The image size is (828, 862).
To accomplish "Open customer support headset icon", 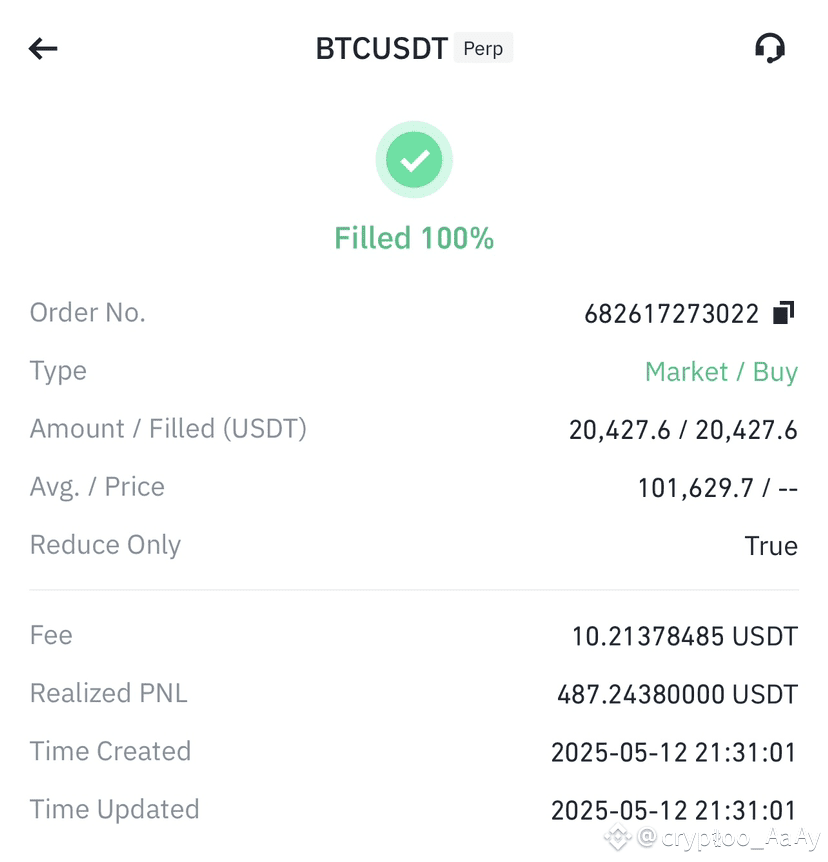I will (769, 48).
